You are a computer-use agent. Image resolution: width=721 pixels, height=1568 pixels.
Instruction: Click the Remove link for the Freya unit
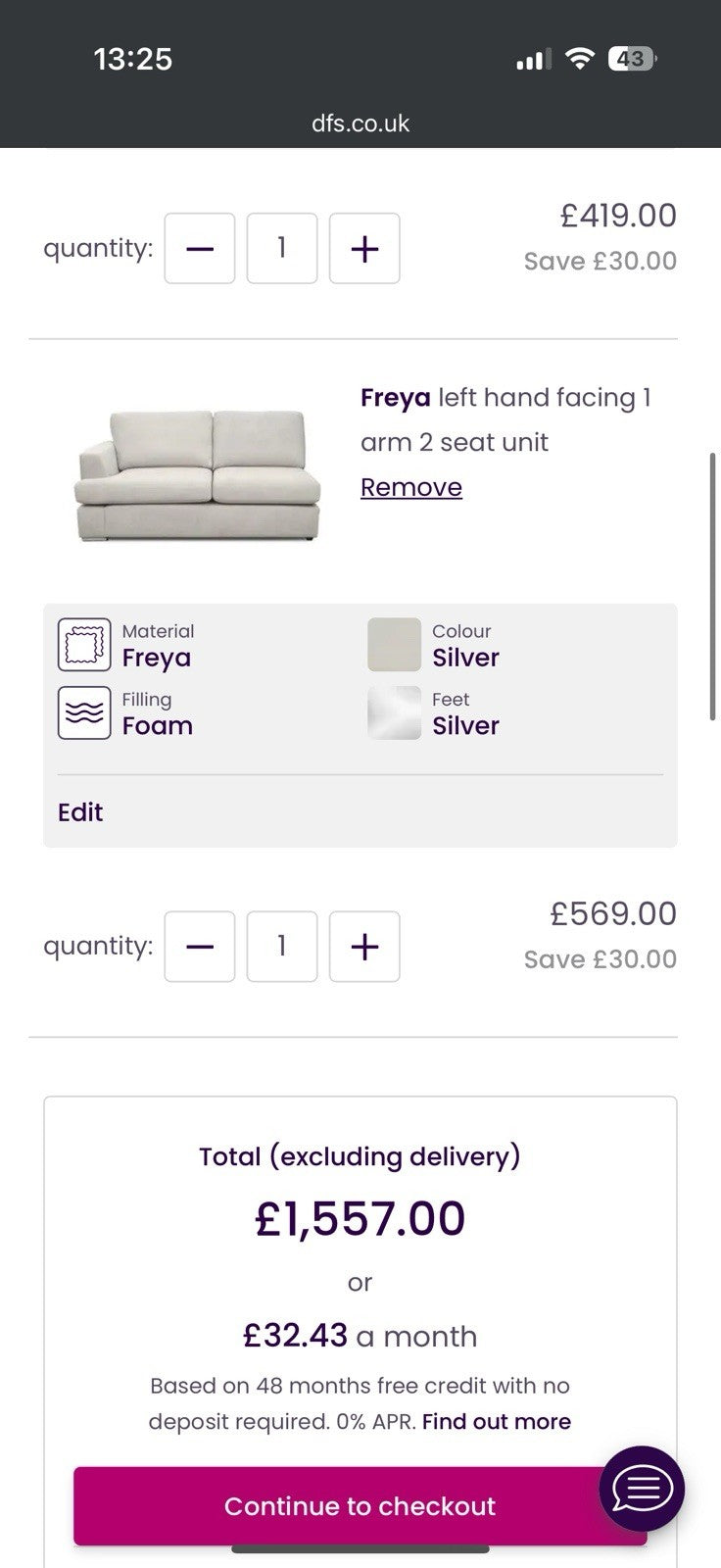410,486
